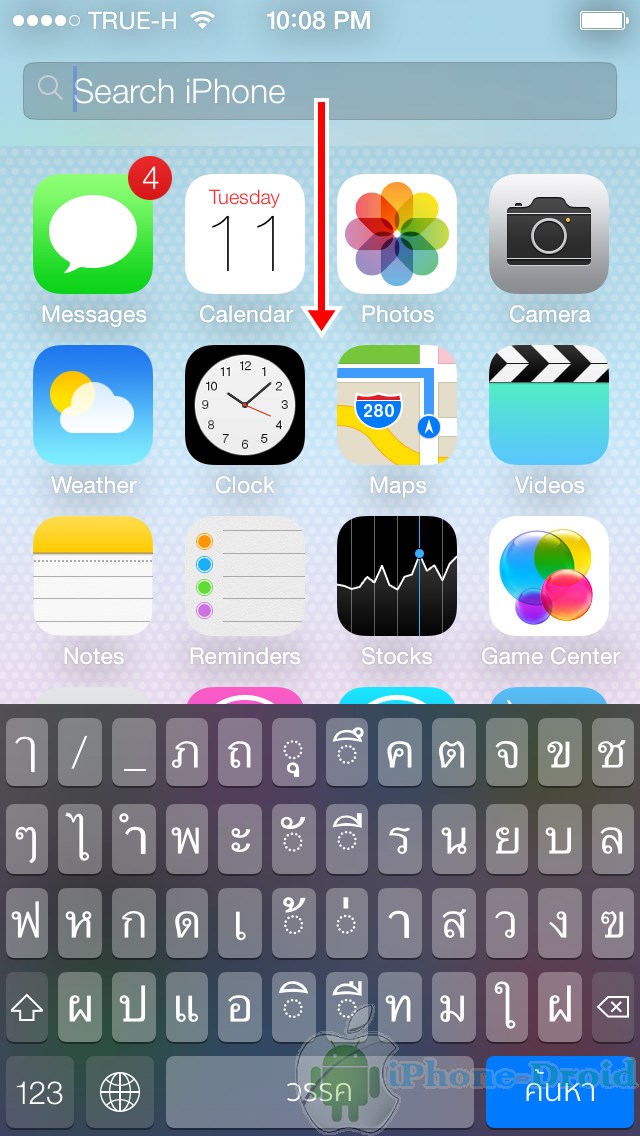Tap the 123 numbers key
Viewport: 640px width, 1136px height.
(x=40, y=1092)
